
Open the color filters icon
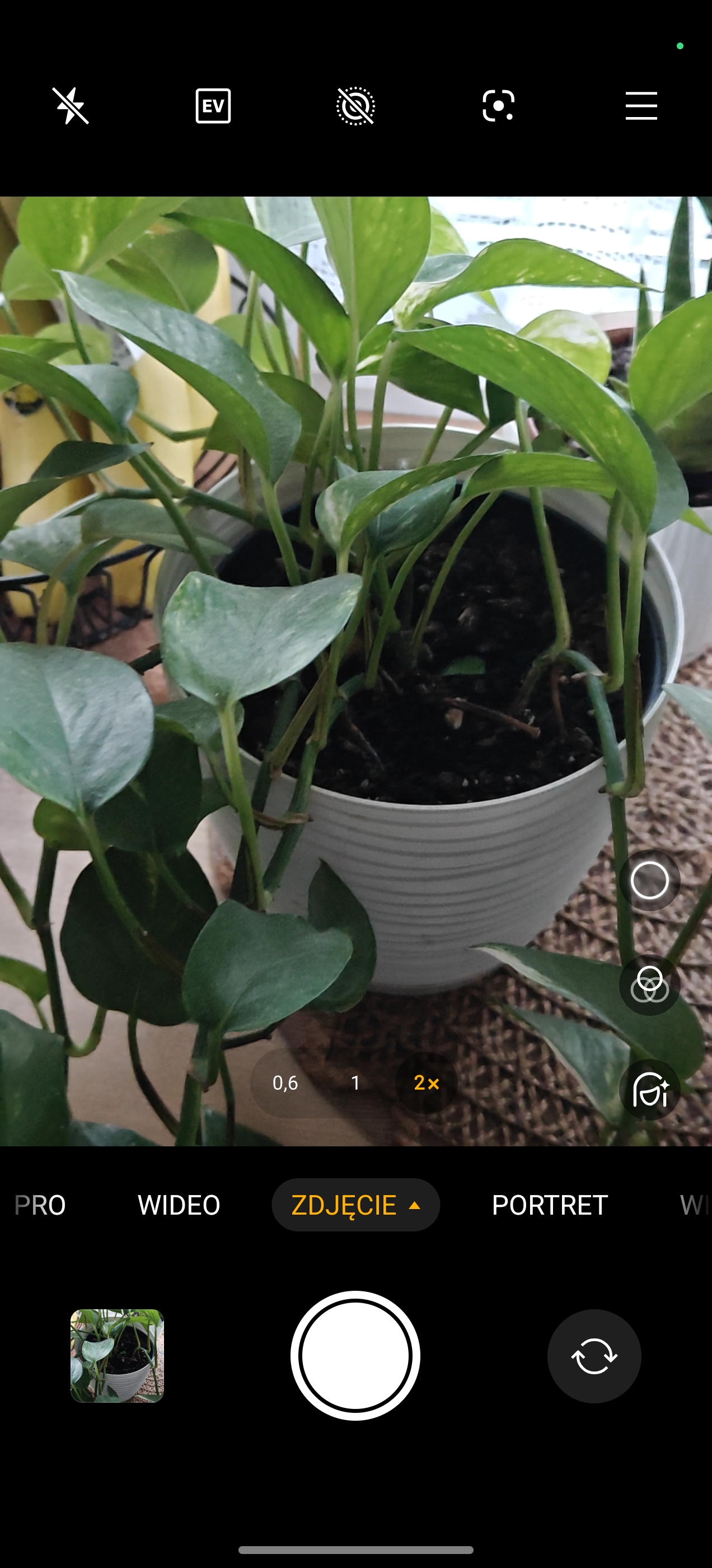point(649,985)
